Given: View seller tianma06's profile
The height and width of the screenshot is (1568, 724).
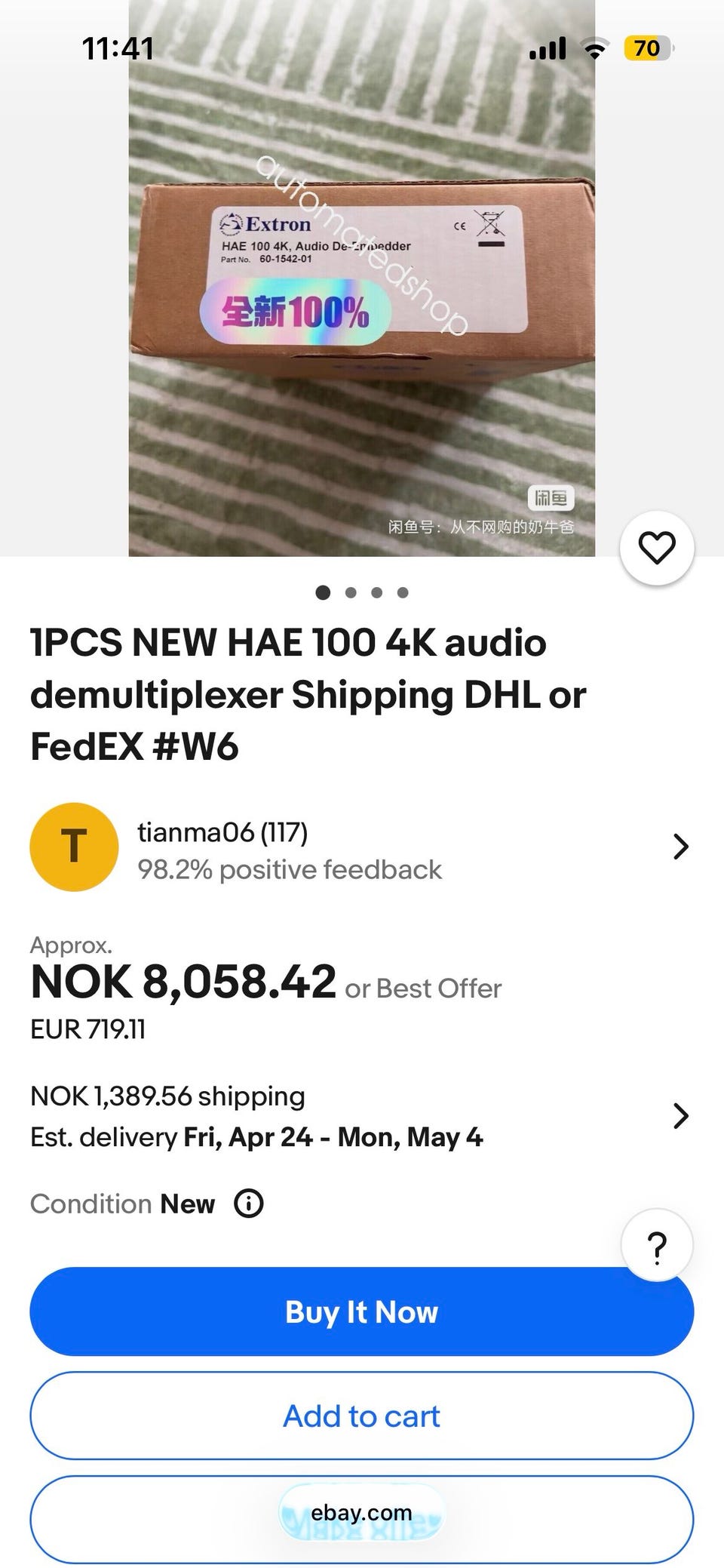Looking at the screenshot, I should tap(360, 847).
